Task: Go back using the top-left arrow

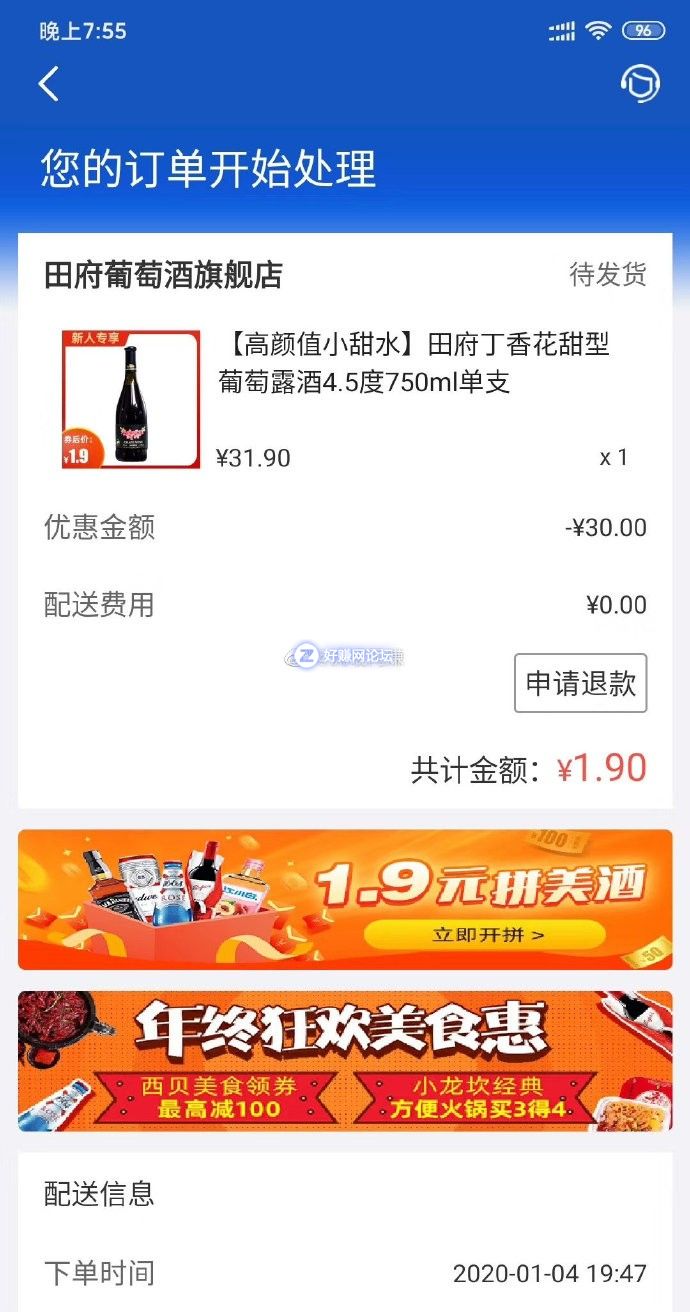Action: (x=49, y=83)
